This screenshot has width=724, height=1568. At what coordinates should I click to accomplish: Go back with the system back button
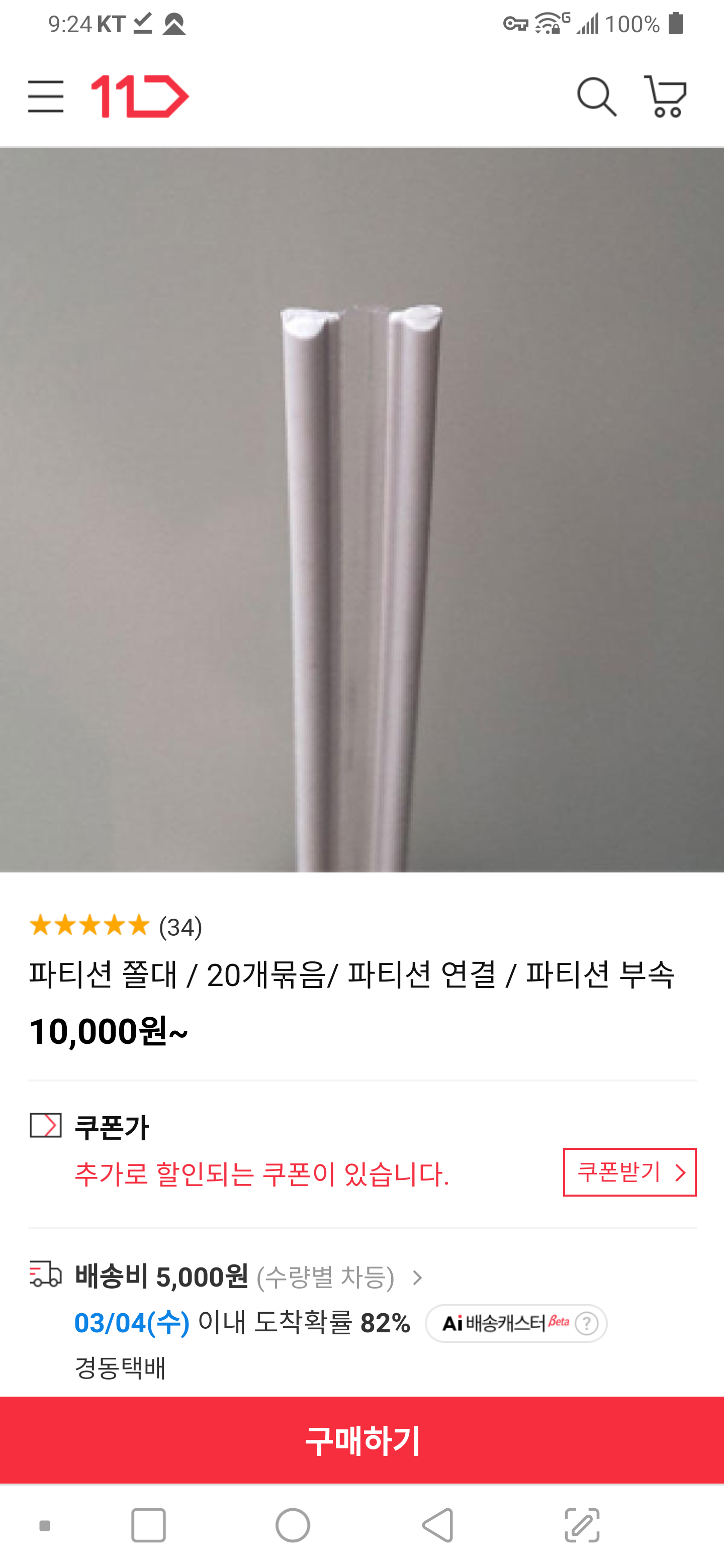(438, 1525)
